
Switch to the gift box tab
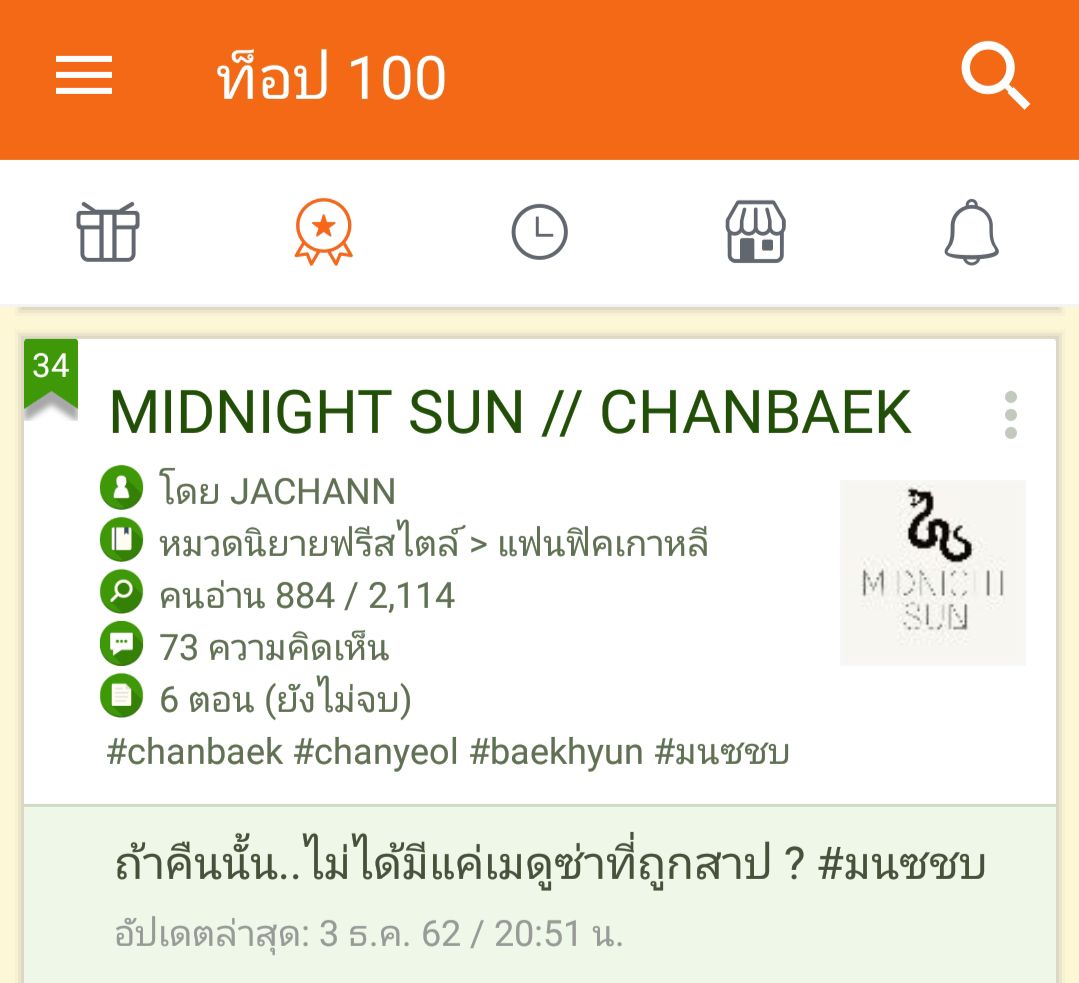pyautogui.click(x=108, y=232)
